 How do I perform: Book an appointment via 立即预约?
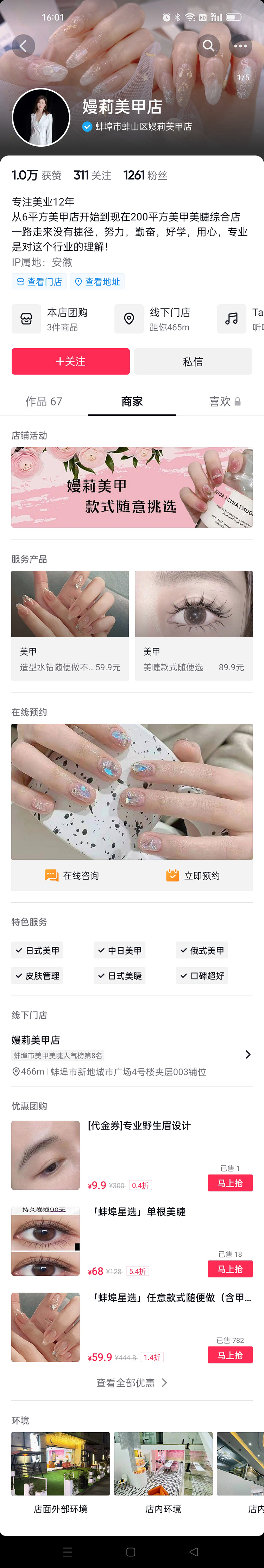tap(193, 875)
